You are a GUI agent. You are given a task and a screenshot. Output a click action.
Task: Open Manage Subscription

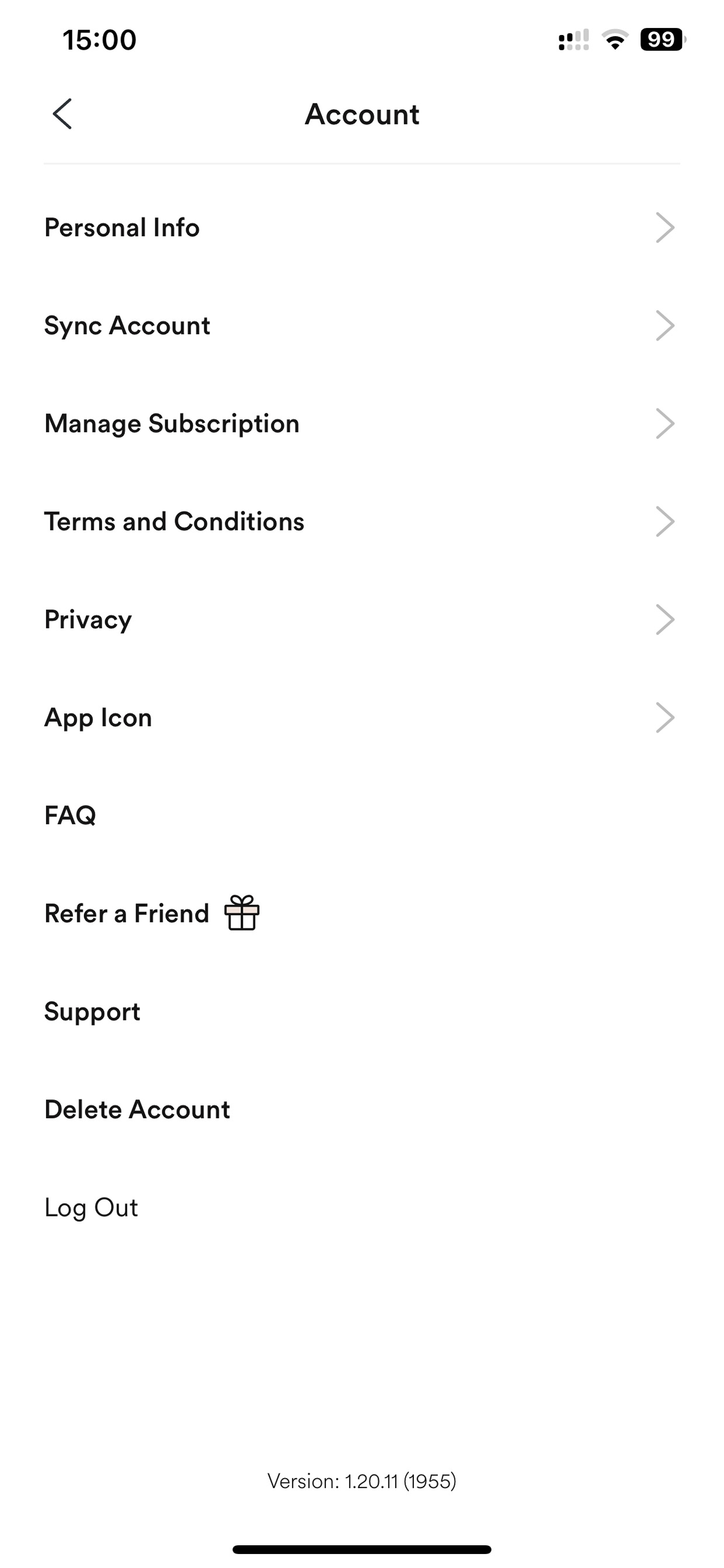click(362, 424)
